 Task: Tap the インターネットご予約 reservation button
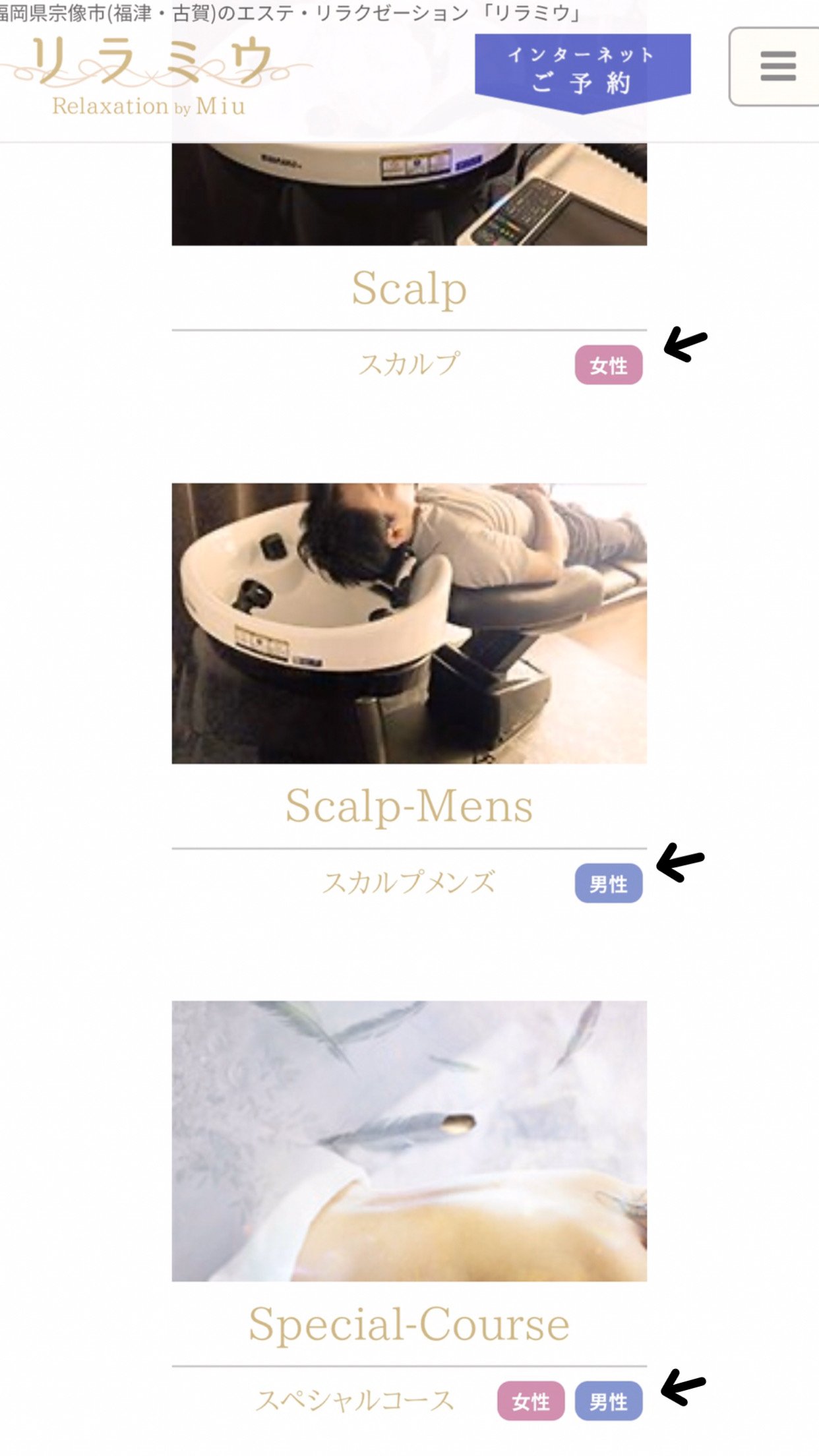(582, 70)
